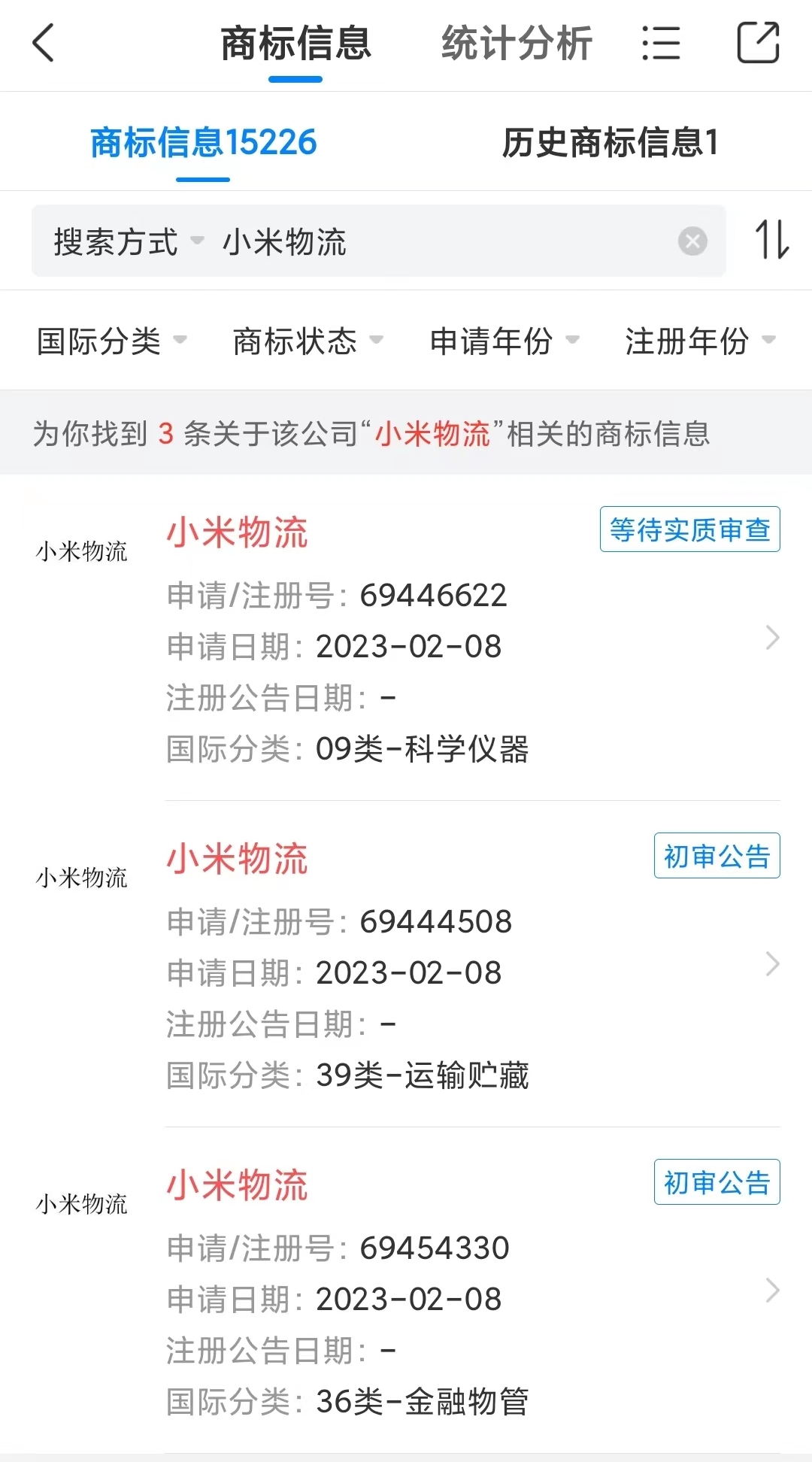Tap the sort order arrows icon
The width and height of the screenshot is (812, 1462).
tap(772, 240)
